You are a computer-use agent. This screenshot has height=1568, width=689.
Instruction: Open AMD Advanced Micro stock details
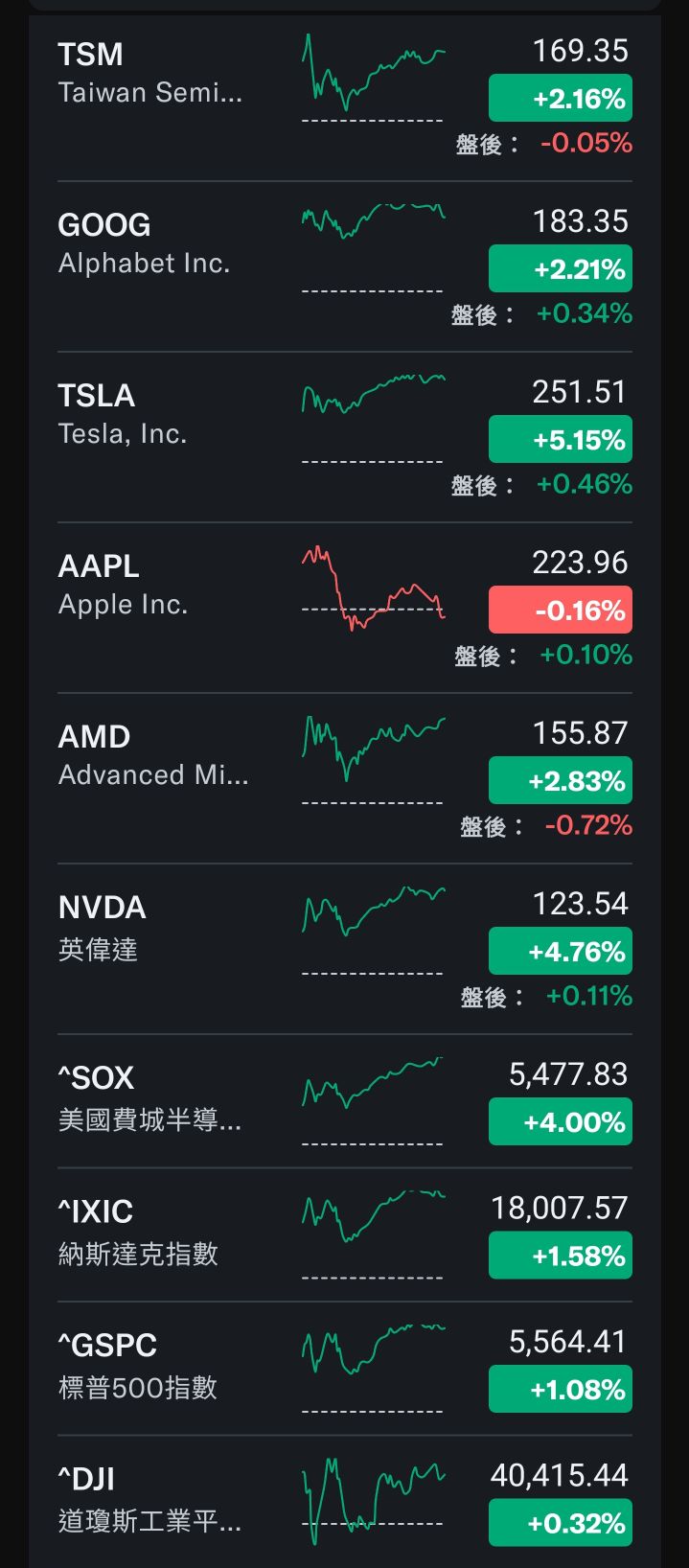(x=153, y=755)
